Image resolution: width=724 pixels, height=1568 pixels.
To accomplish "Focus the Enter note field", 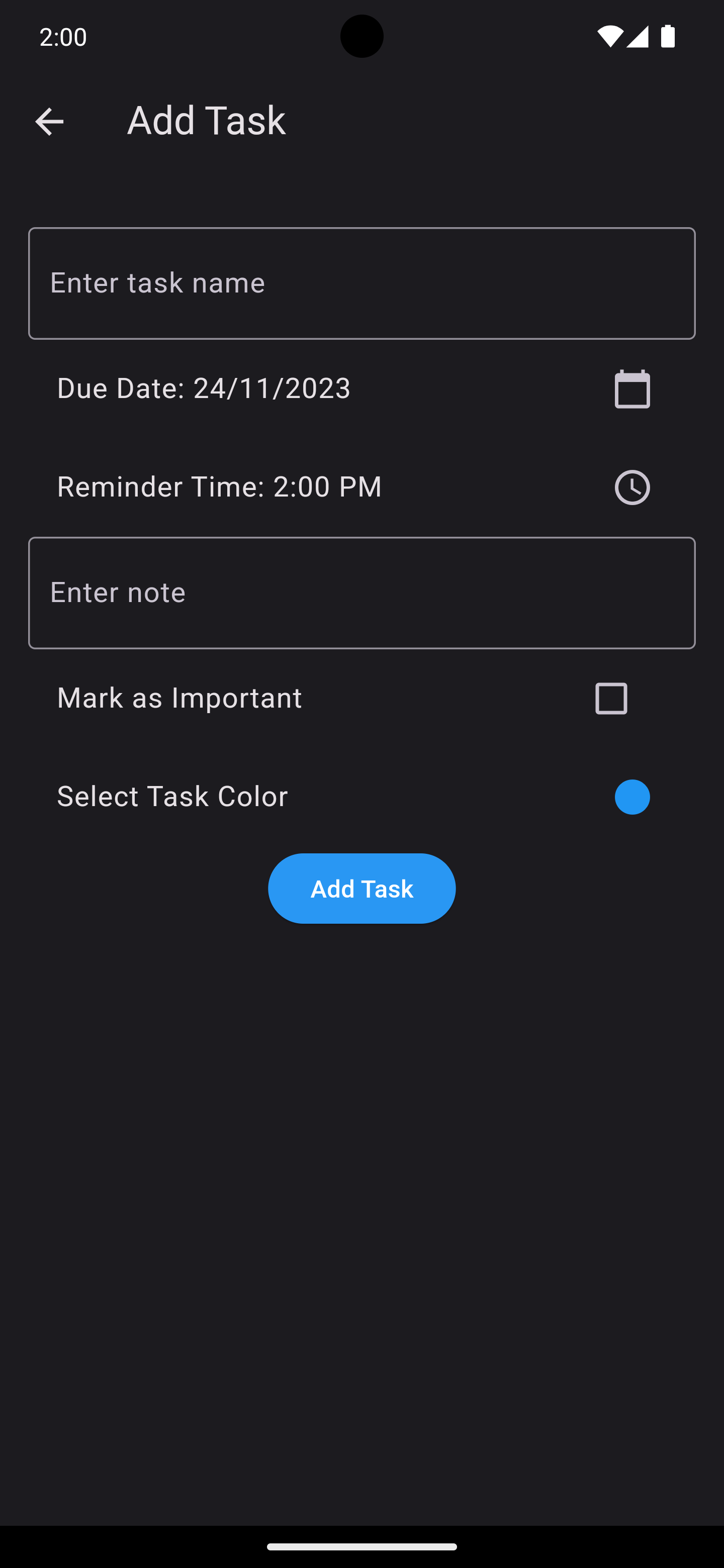I will point(361,592).
